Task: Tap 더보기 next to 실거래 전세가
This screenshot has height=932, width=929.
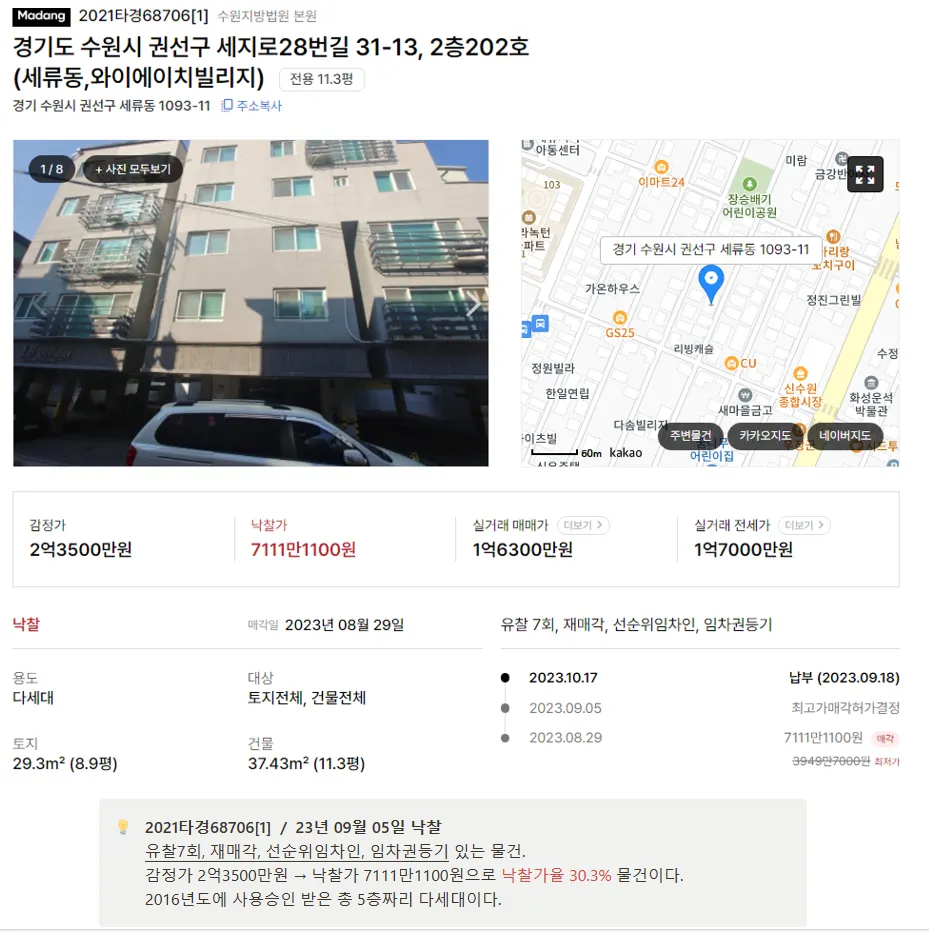Action: click(805, 525)
